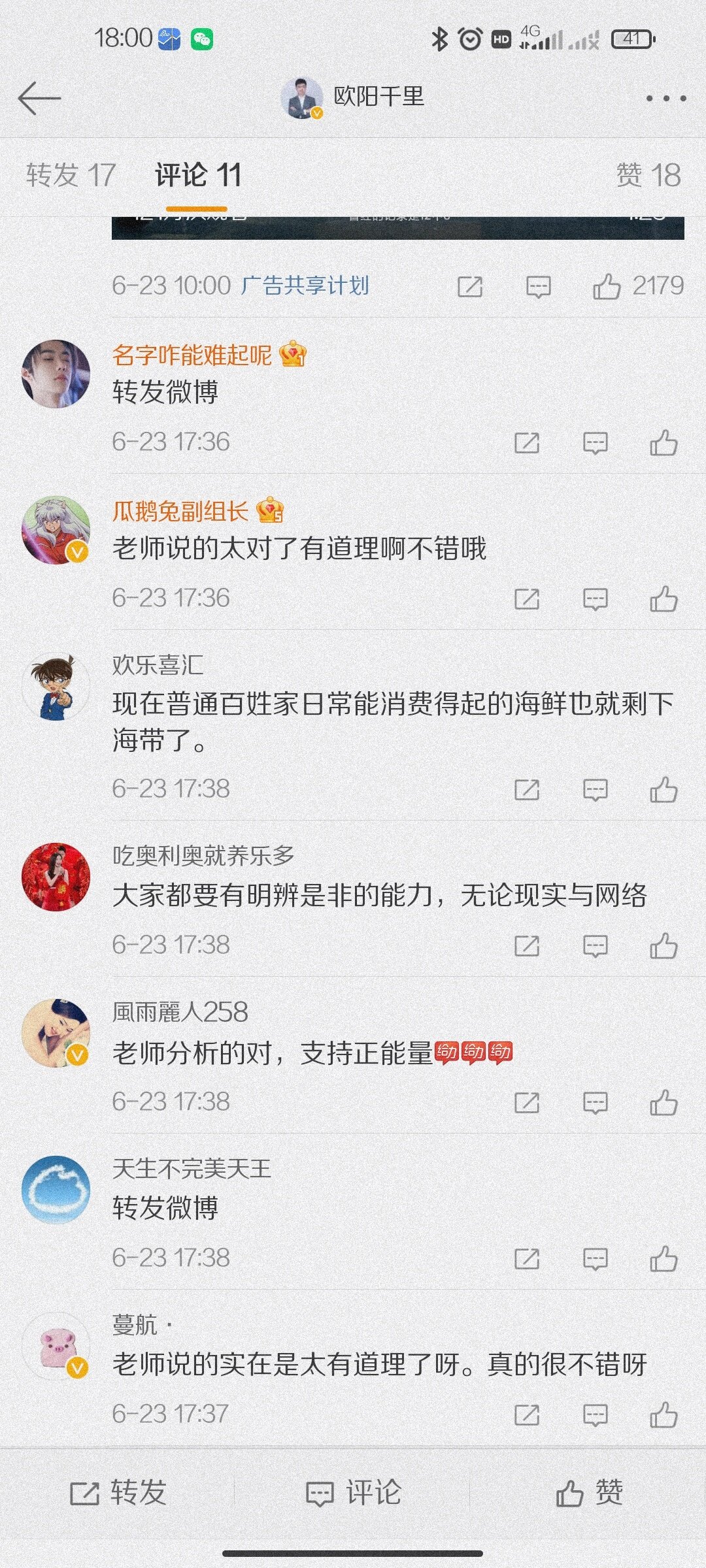Open 瓜鹅兔副组长's profile avatar
The image size is (706, 1568).
(x=56, y=530)
